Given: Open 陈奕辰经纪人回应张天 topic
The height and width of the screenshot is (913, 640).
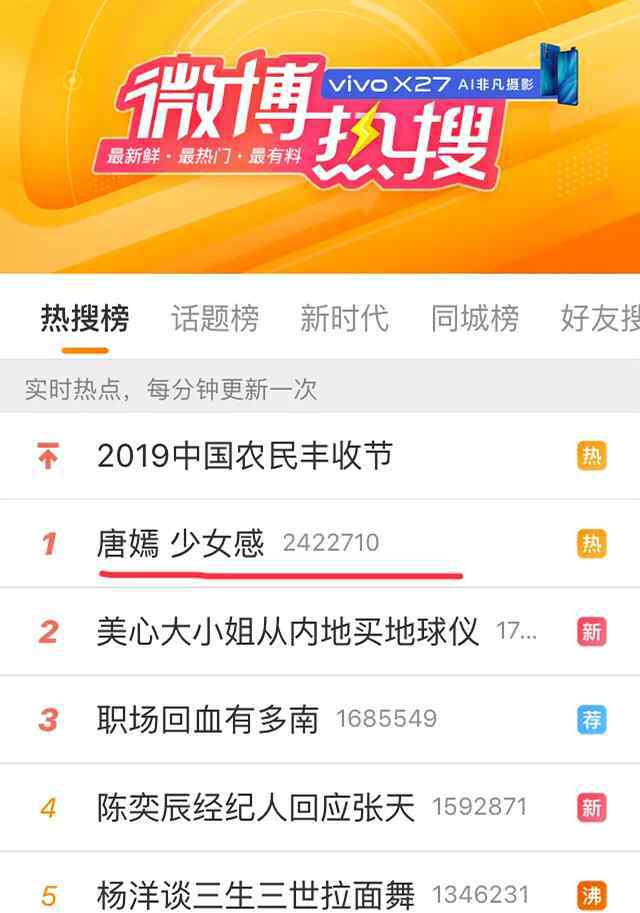Looking at the screenshot, I should pos(256,807).
